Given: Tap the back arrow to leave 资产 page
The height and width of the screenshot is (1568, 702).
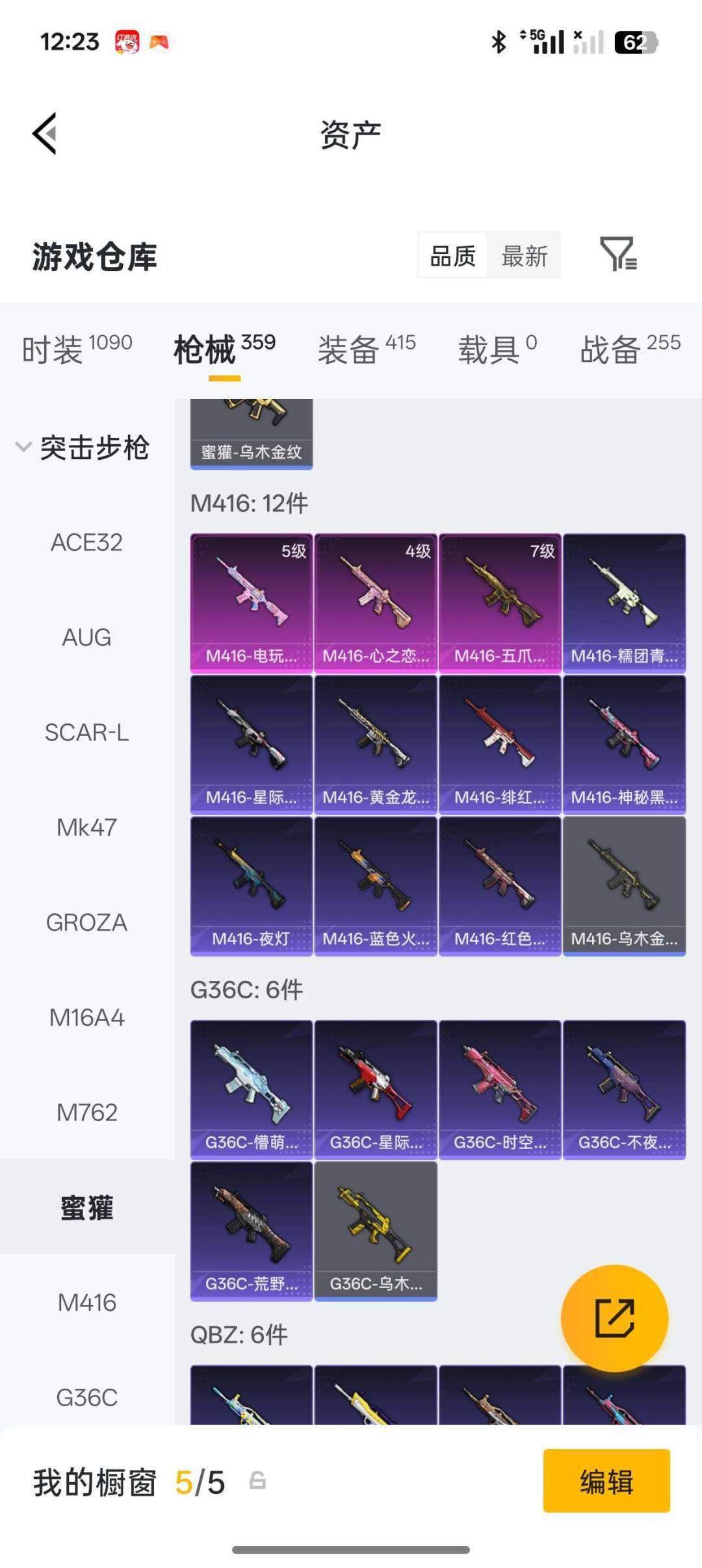Looking at the screenshot, I should click(43, 133).
